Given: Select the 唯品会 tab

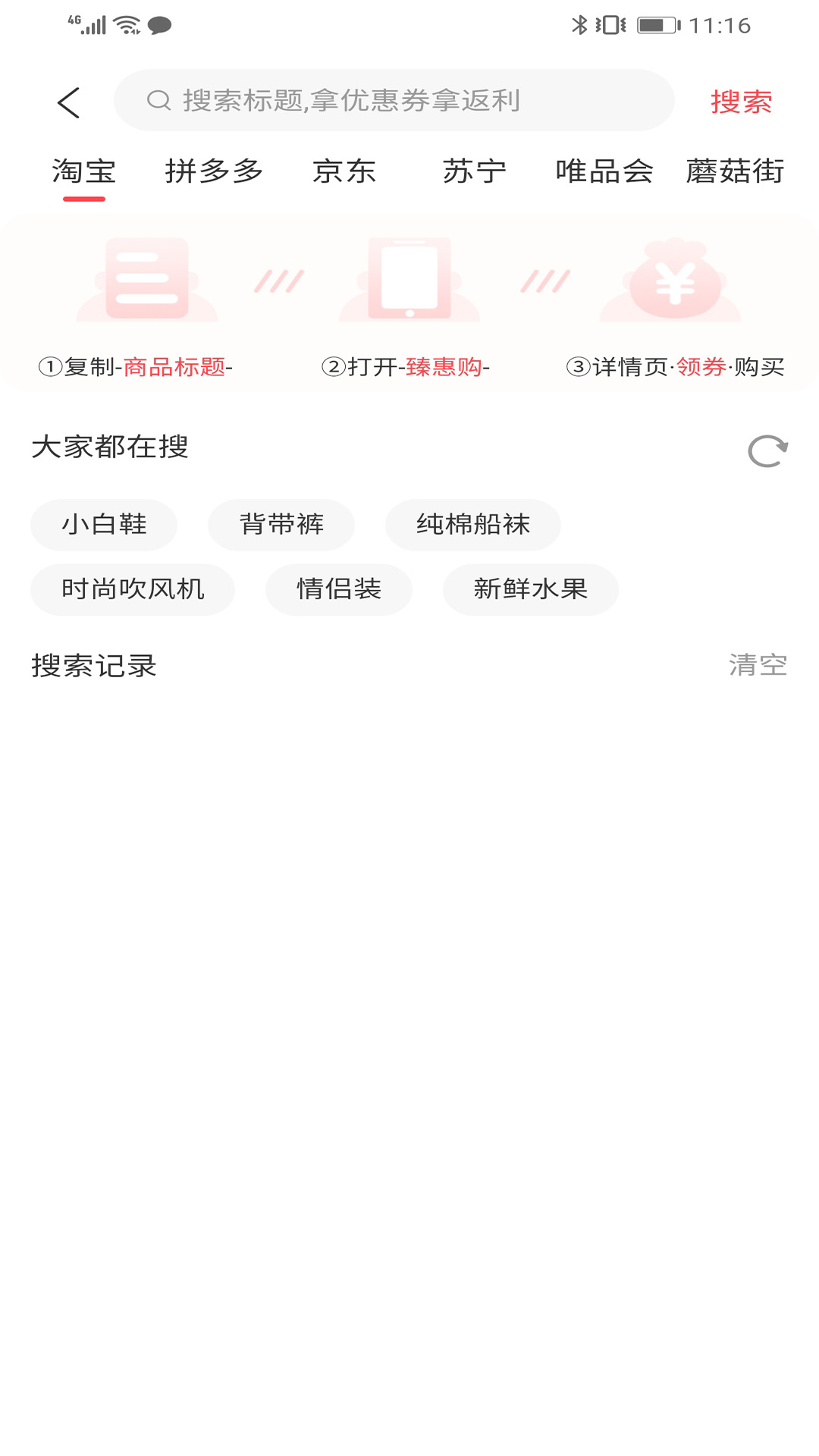Looking at the screenshot, I should point(603,171).
